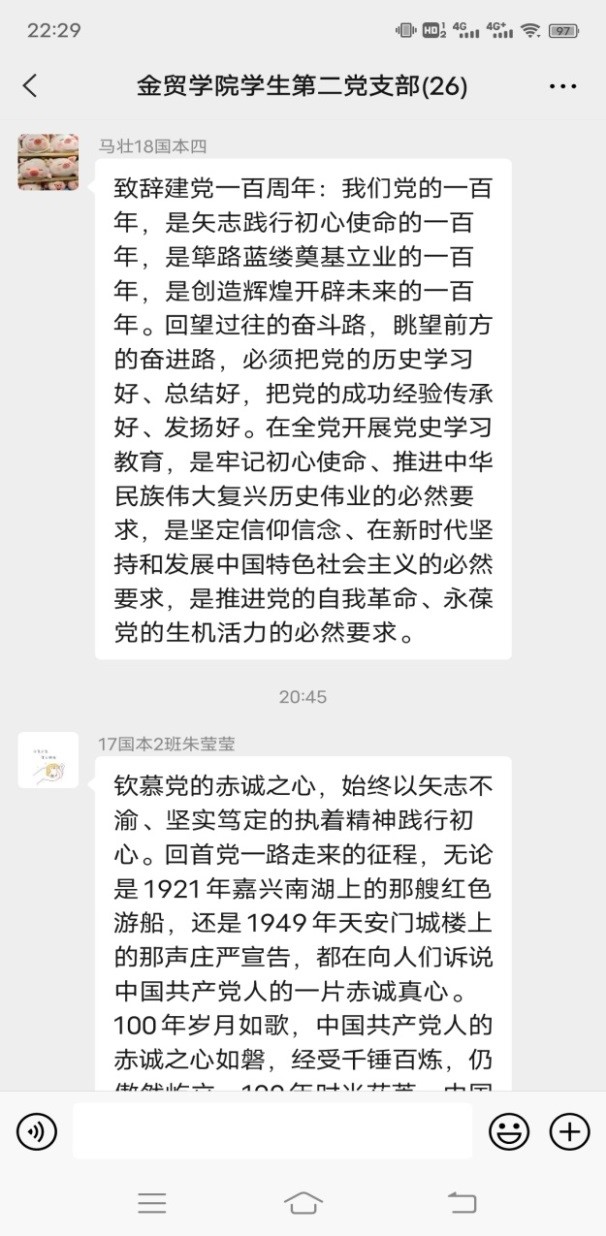Go back from the group chat

(x=30, y=86)
